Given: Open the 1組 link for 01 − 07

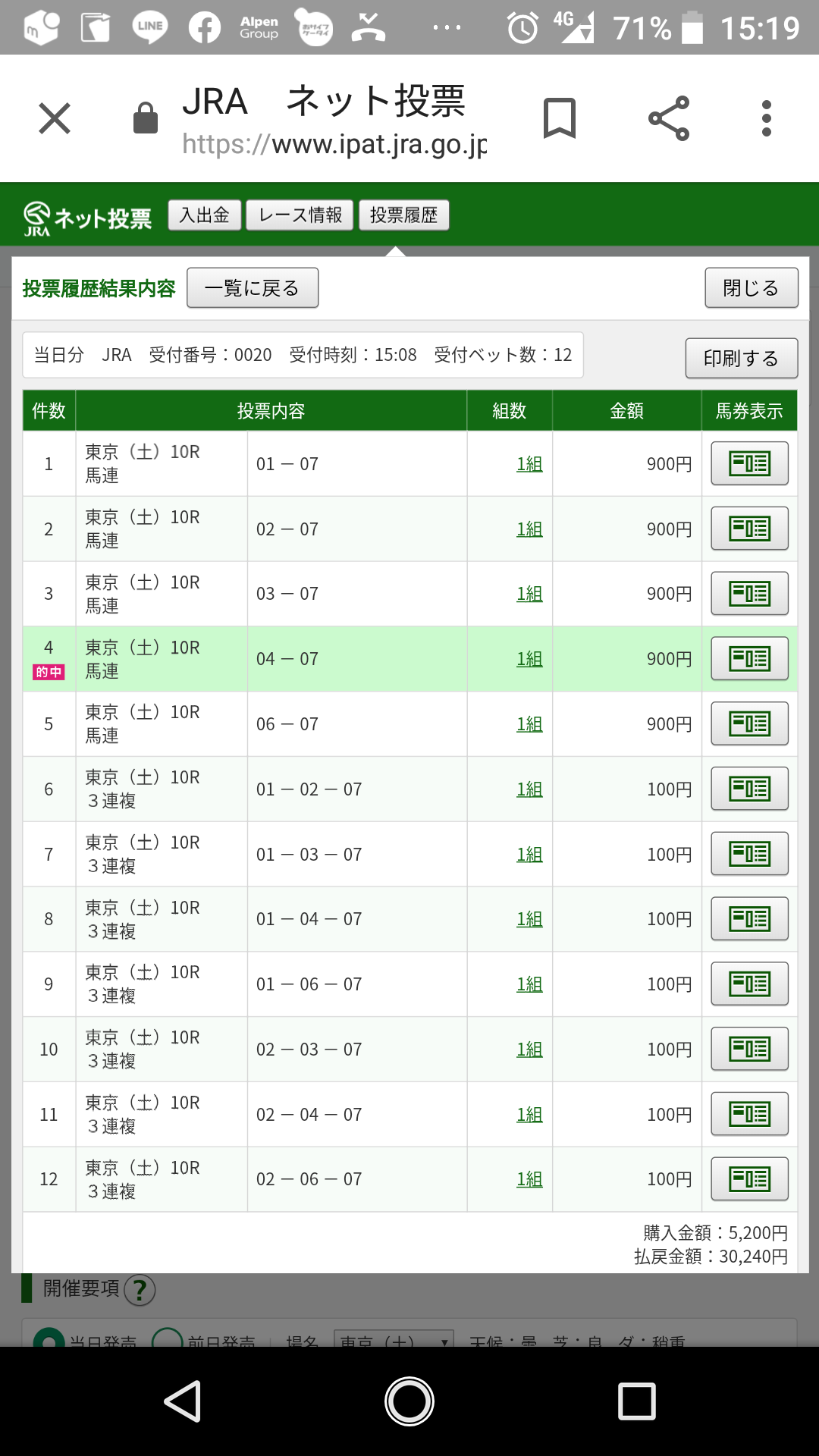Looking at the screenshot, I should 529,464.
